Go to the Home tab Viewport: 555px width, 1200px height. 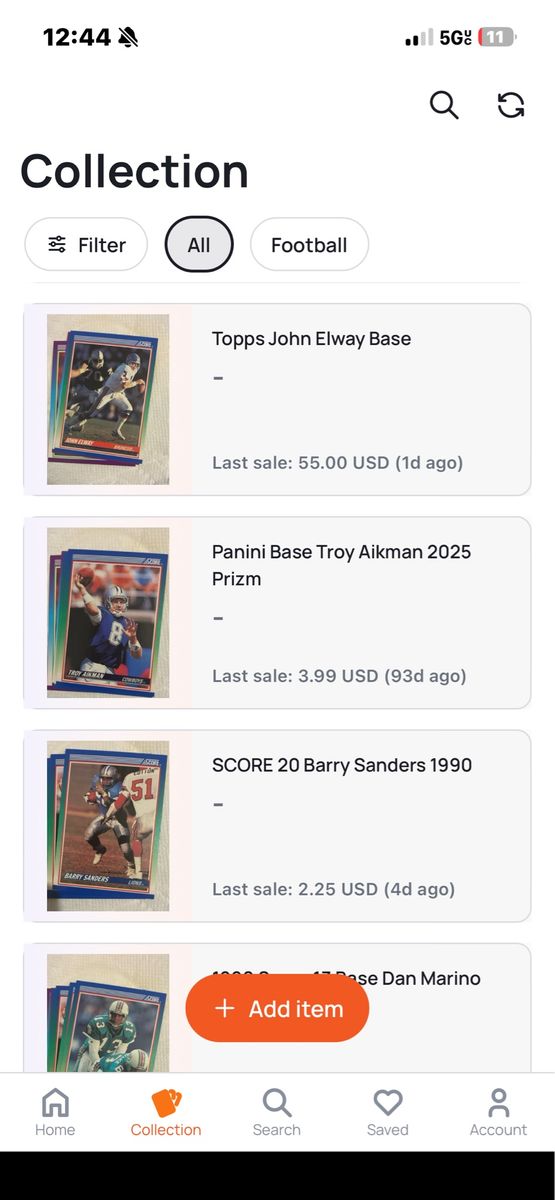point(55,1112)
